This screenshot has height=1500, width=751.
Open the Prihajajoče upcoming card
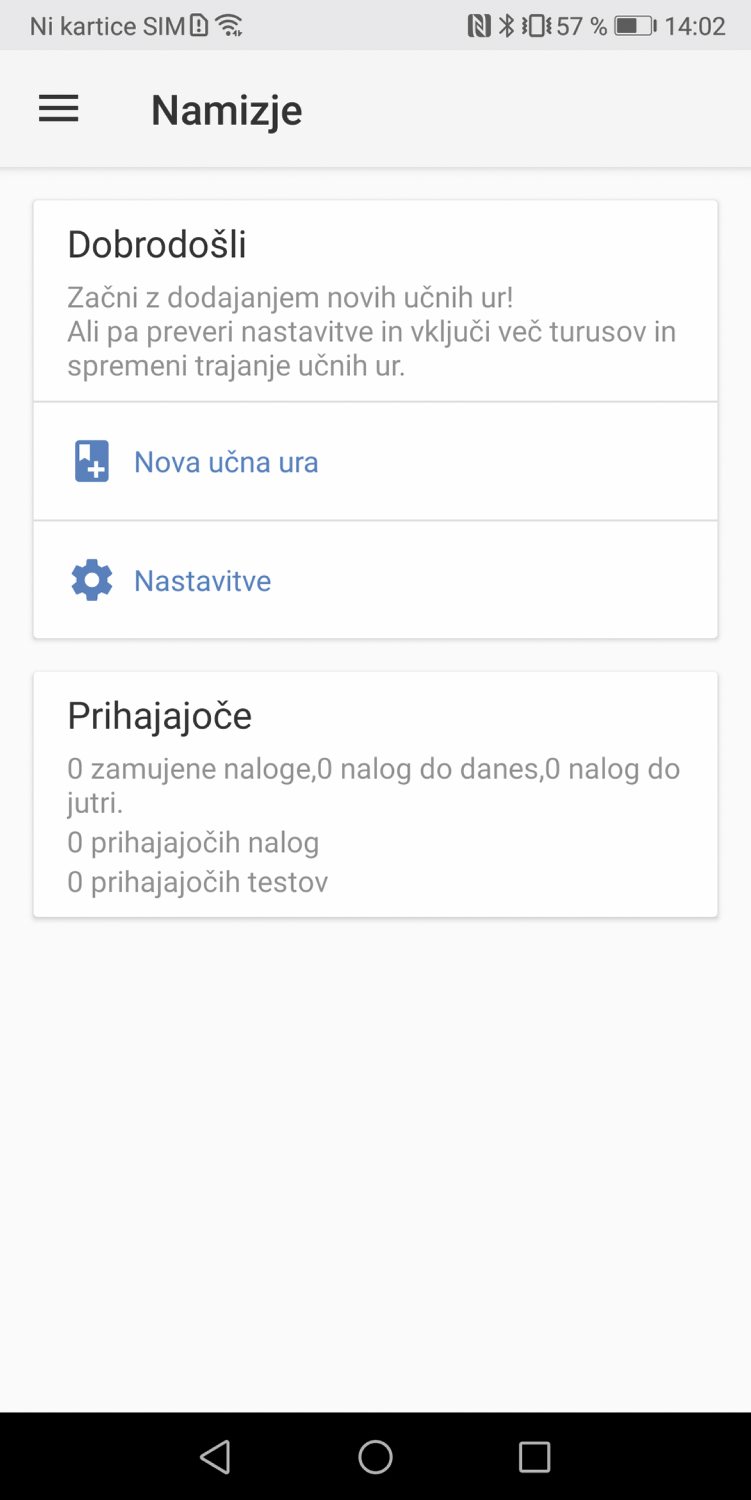[x=375, y=794]
